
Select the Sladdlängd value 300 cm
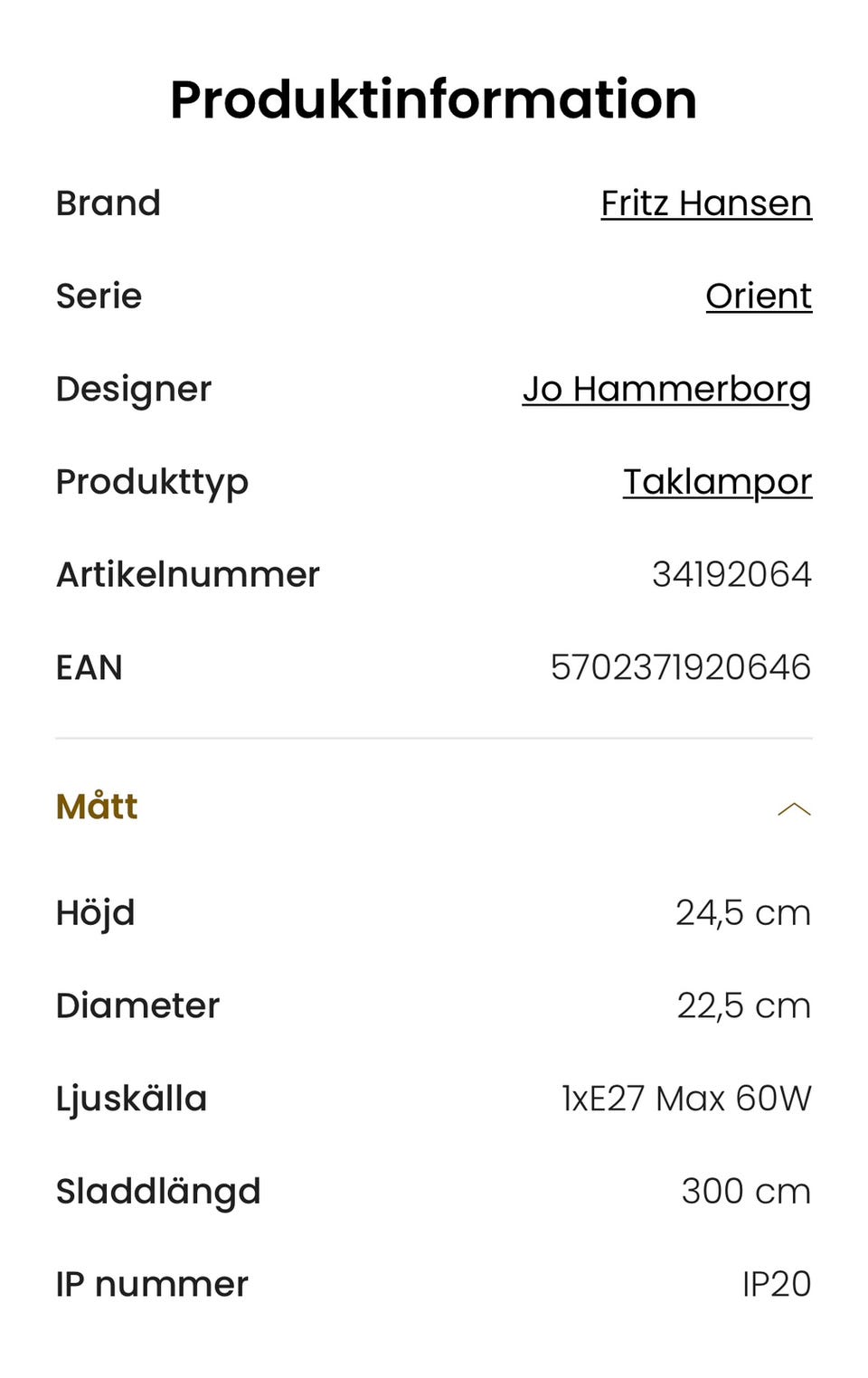(x=745, y=1191)
